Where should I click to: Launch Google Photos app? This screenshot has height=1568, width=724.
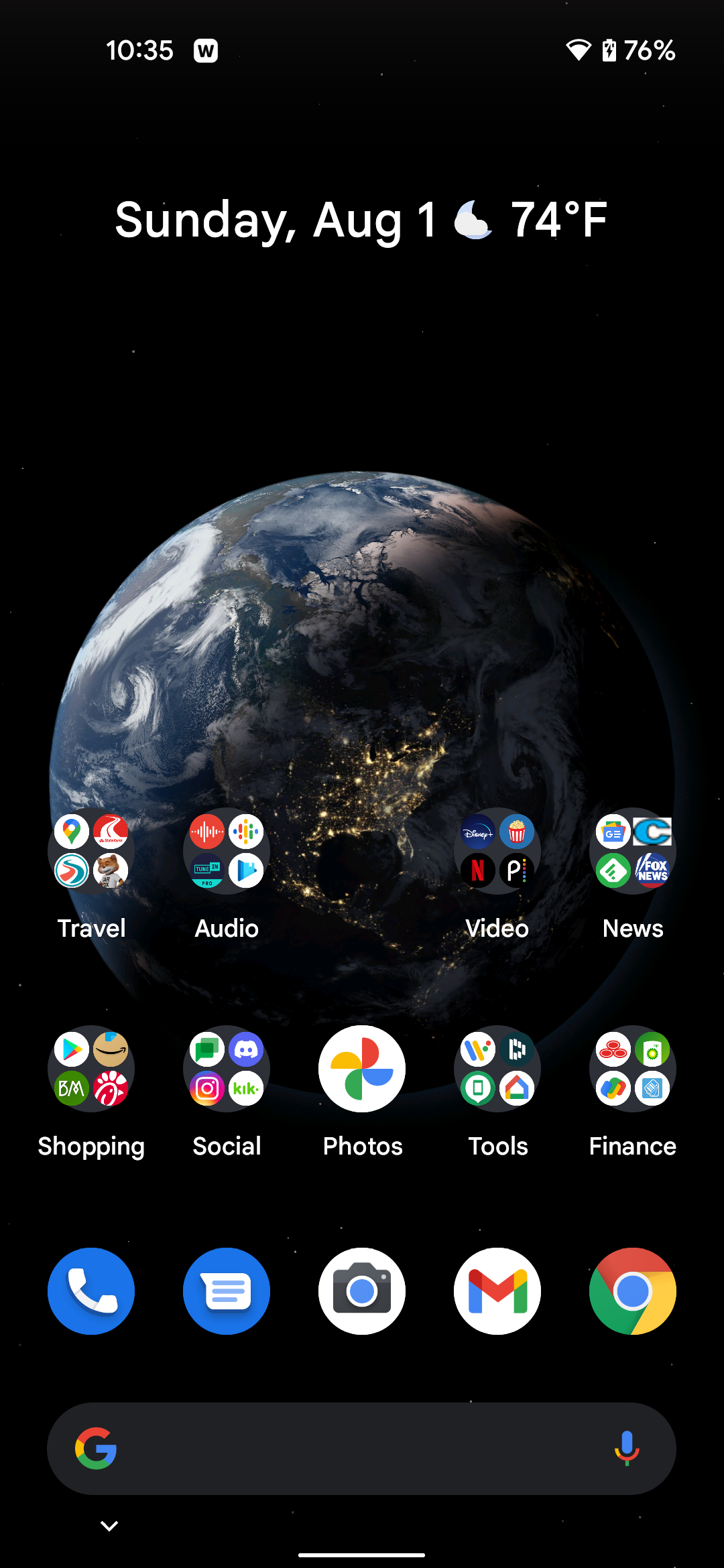tap(362, 1069)
